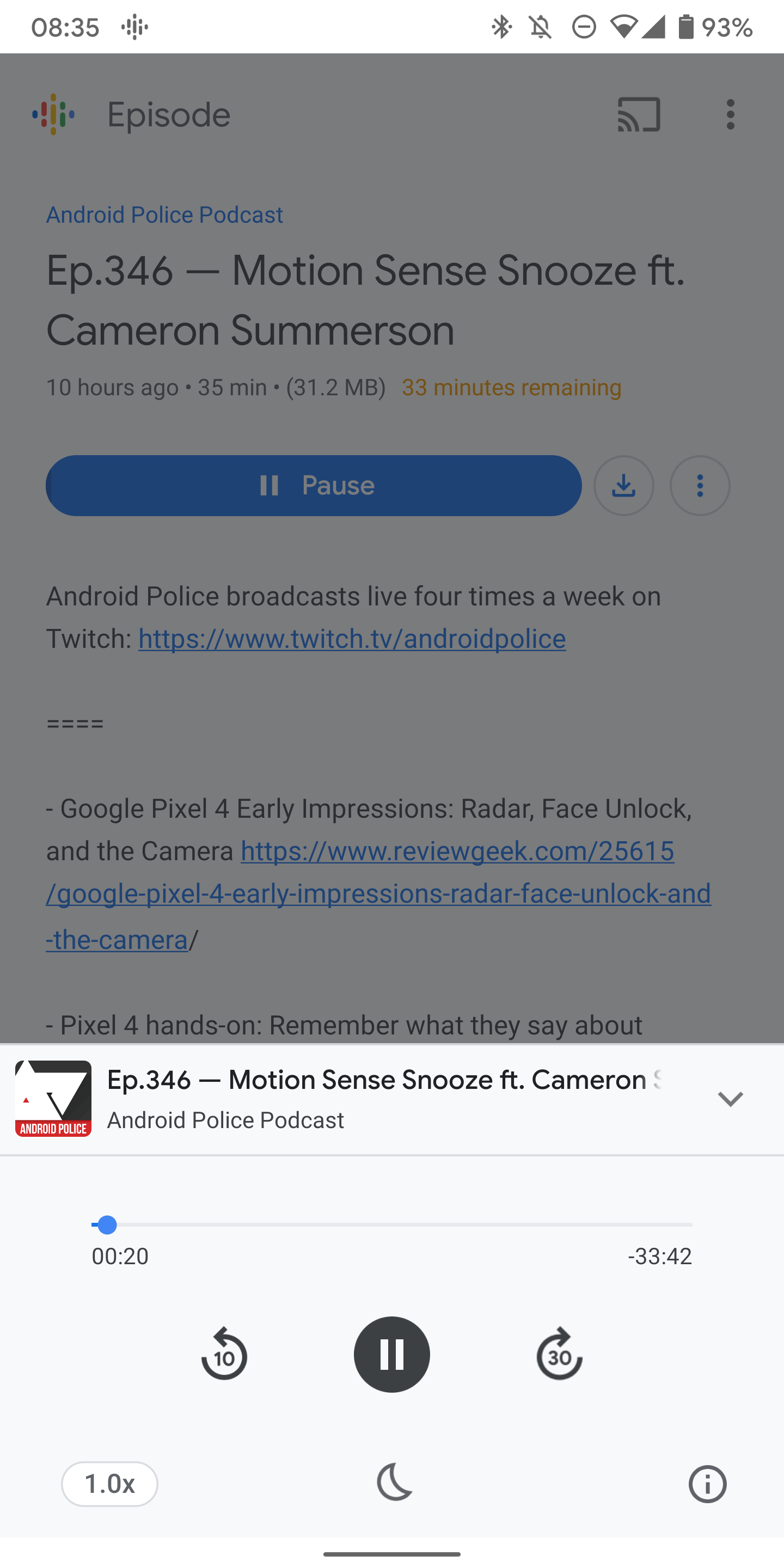The width and height of the screenshot is (784, 1568).
Task: Open the Android Police Podcast page
Action: pos(164,215)
